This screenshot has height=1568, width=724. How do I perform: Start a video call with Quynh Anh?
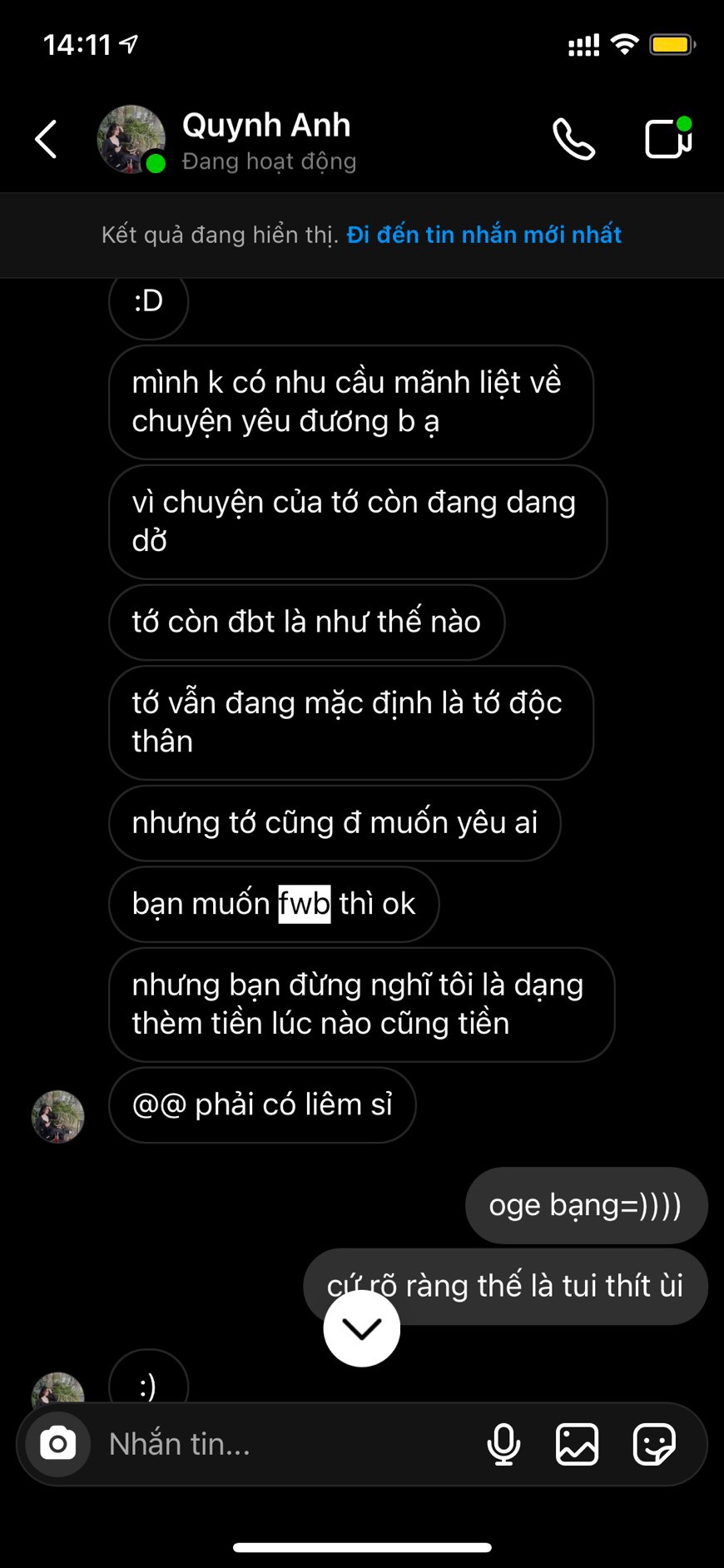click(x=668, y=139)
